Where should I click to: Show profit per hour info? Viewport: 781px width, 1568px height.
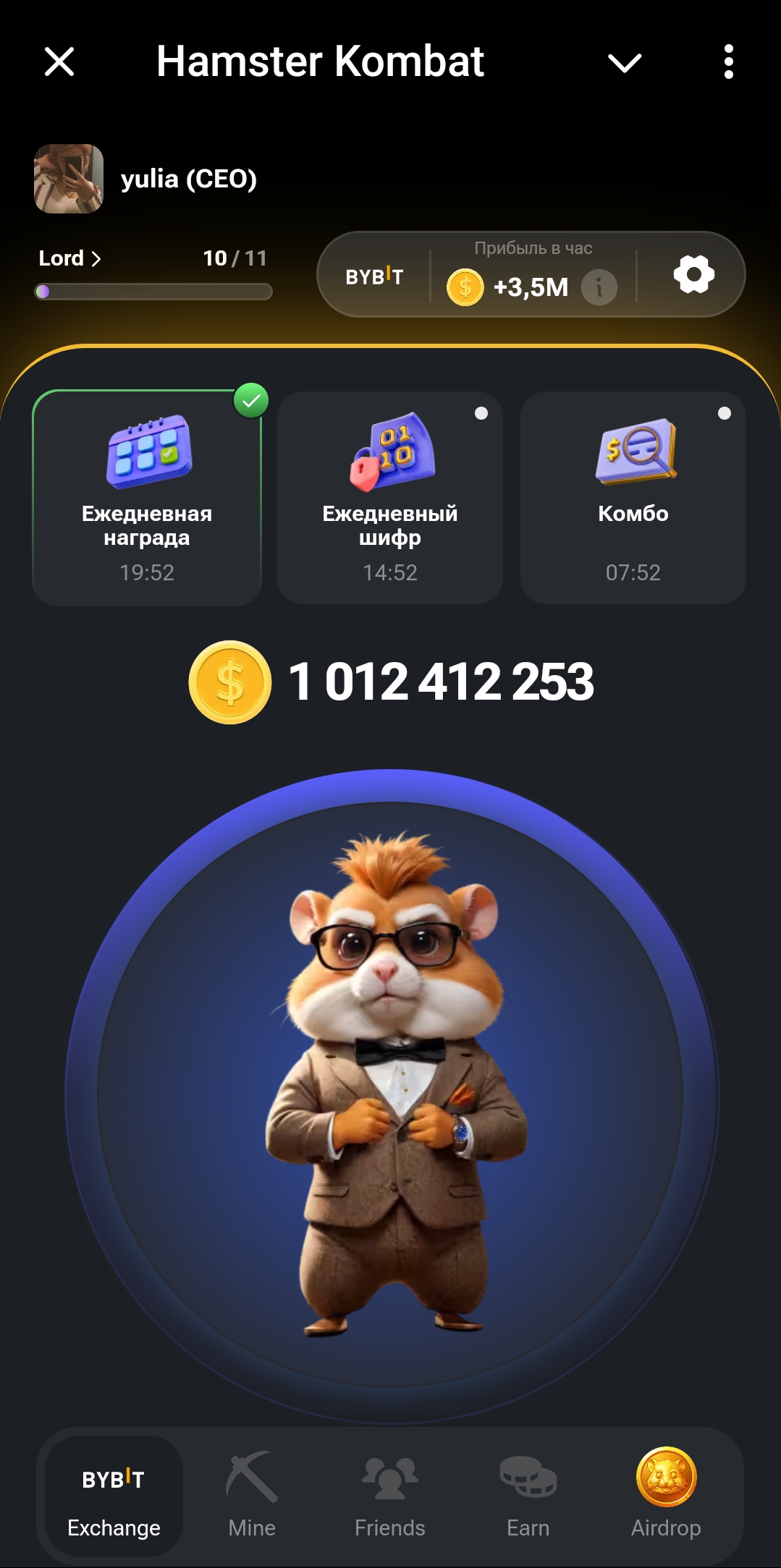click(599, 287)
